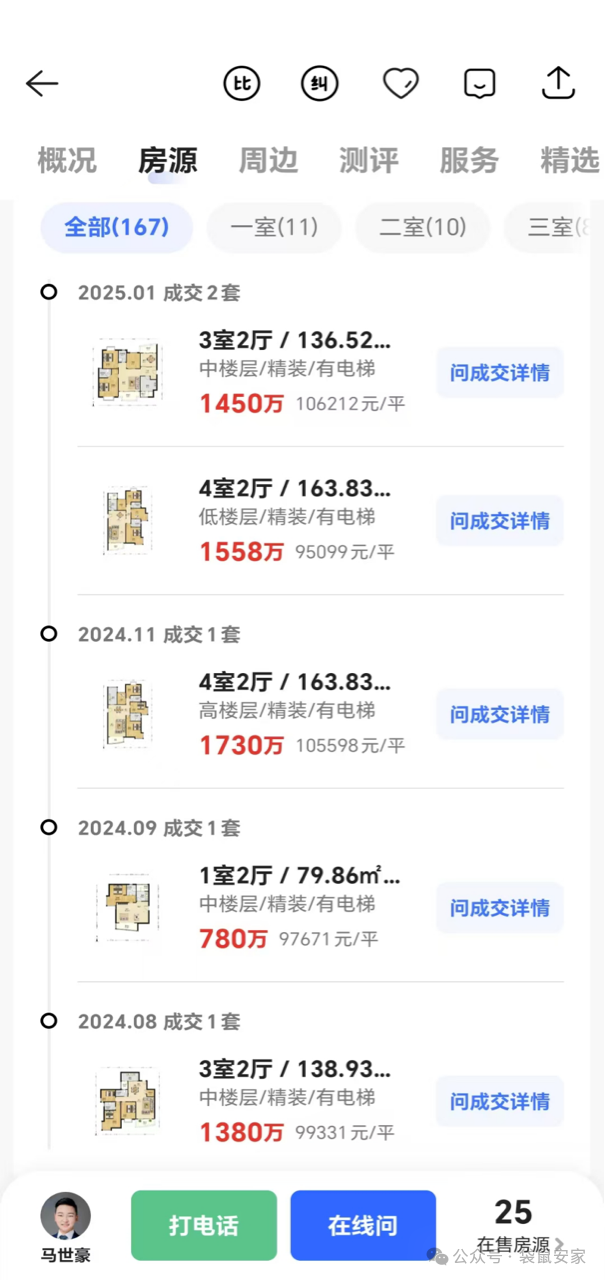This screenshot has width=605, height=1280.
Task: Select the 一室(11) filter chip
Action: [274, 227]
